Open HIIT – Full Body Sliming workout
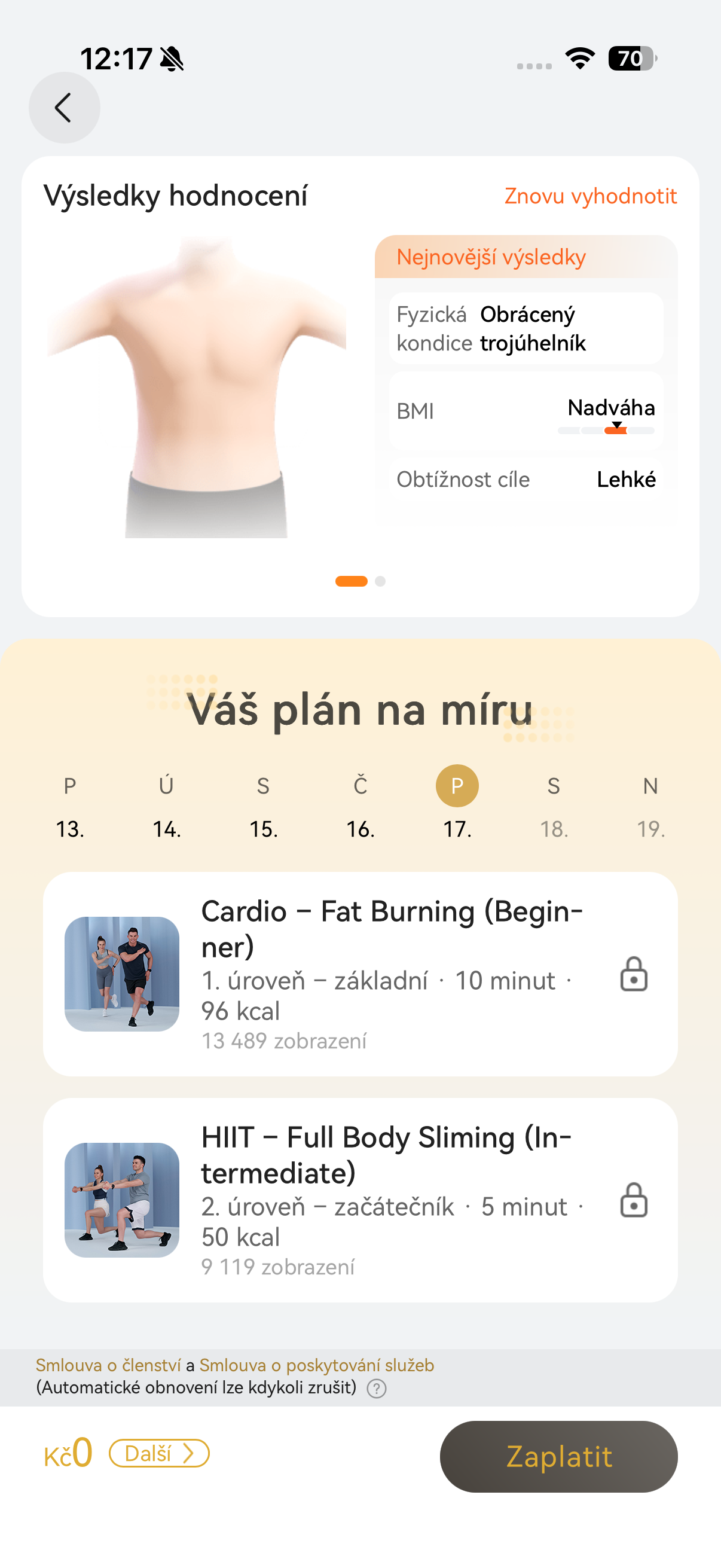This screenshot has width=721, height=1568. pyautogui.click(x=359, y=1199)
